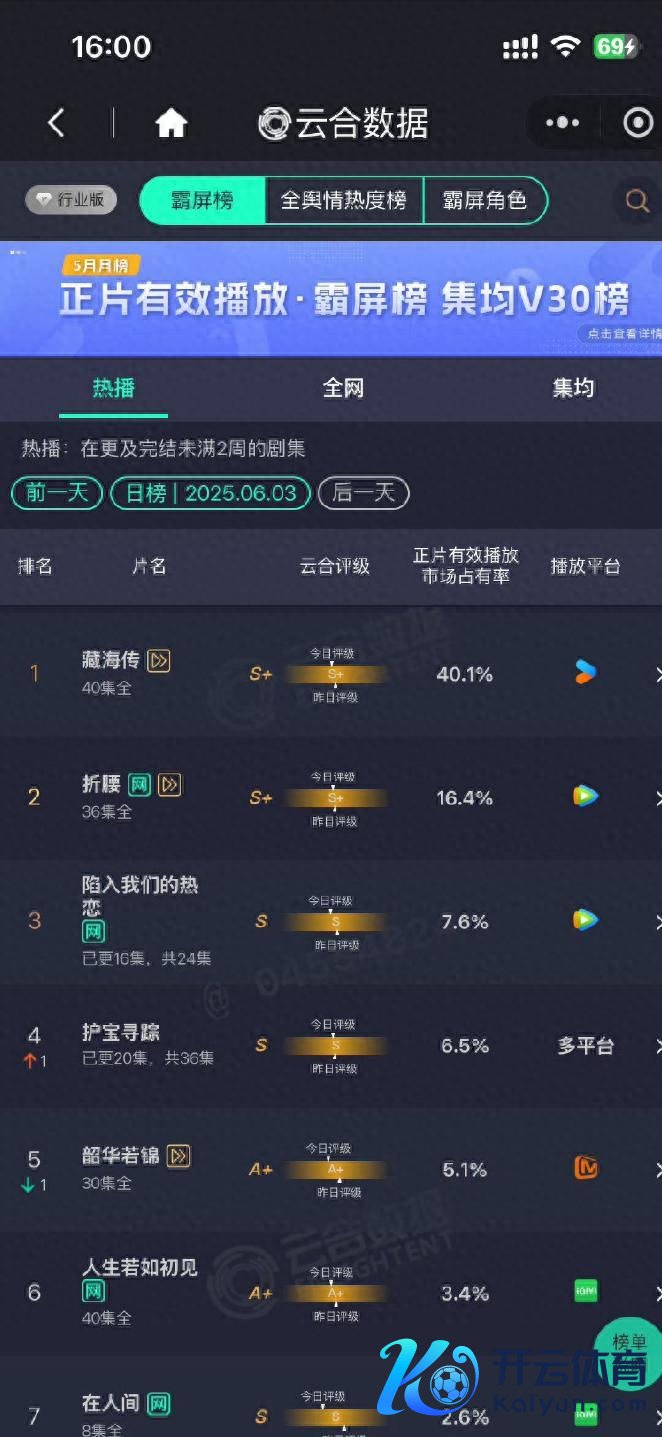Go to 前一天 ranking
The width and height of the screenshot is (662, 1437).
point(57,493)
